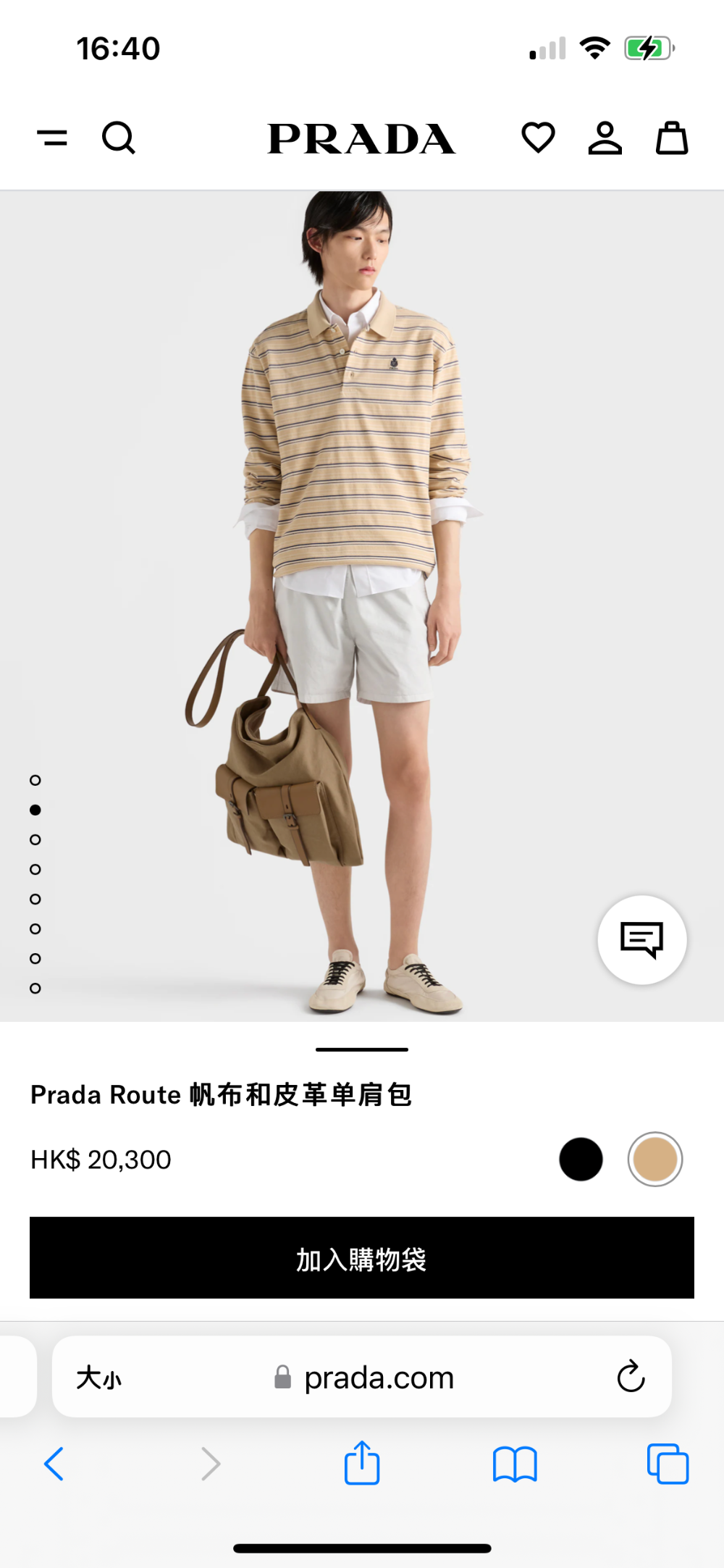Tap the prada.com address bar

pyautogui.click(x=362, y=1377)
